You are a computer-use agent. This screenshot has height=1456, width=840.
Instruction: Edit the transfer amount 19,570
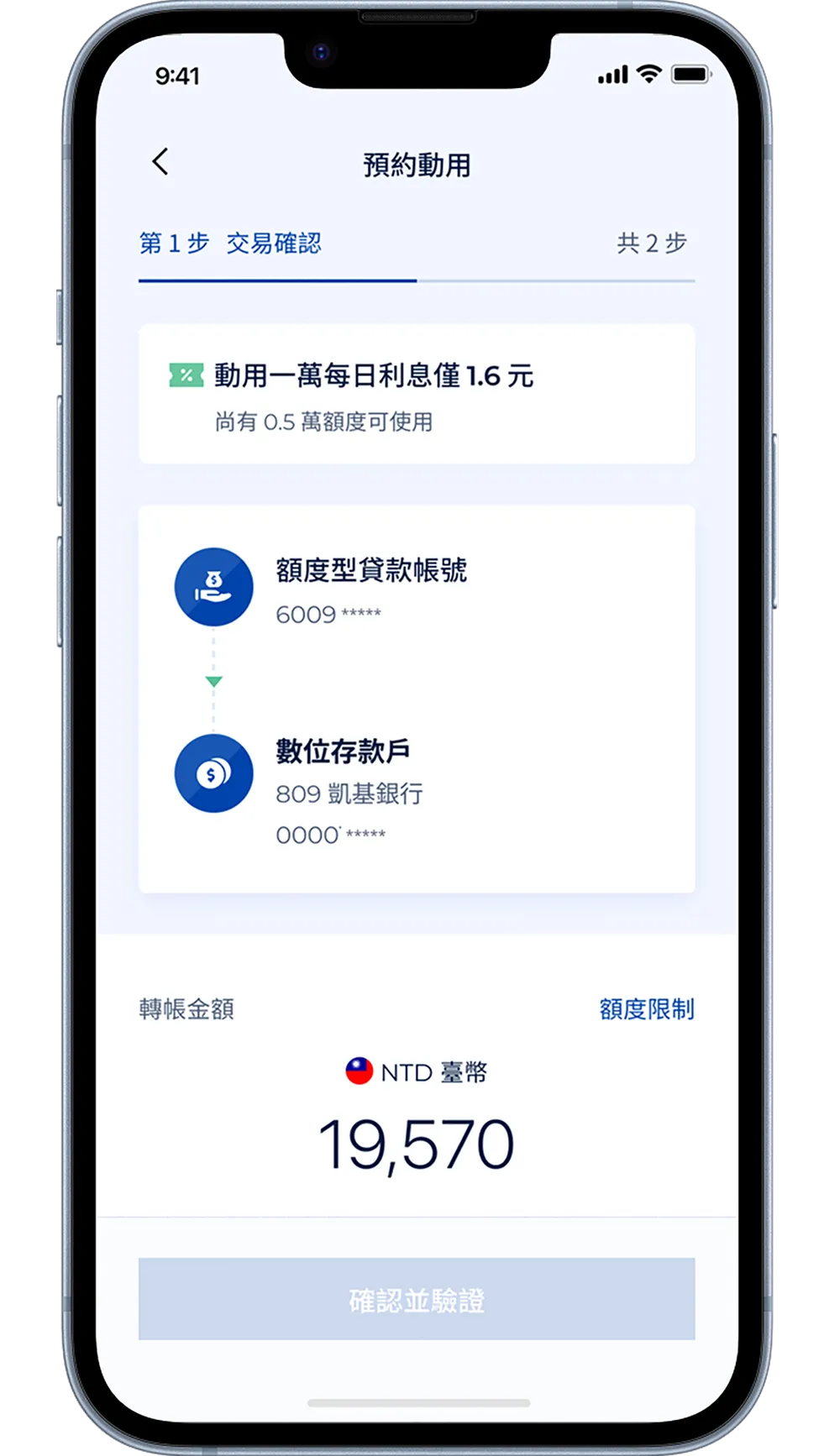(x=417, y=1145)
